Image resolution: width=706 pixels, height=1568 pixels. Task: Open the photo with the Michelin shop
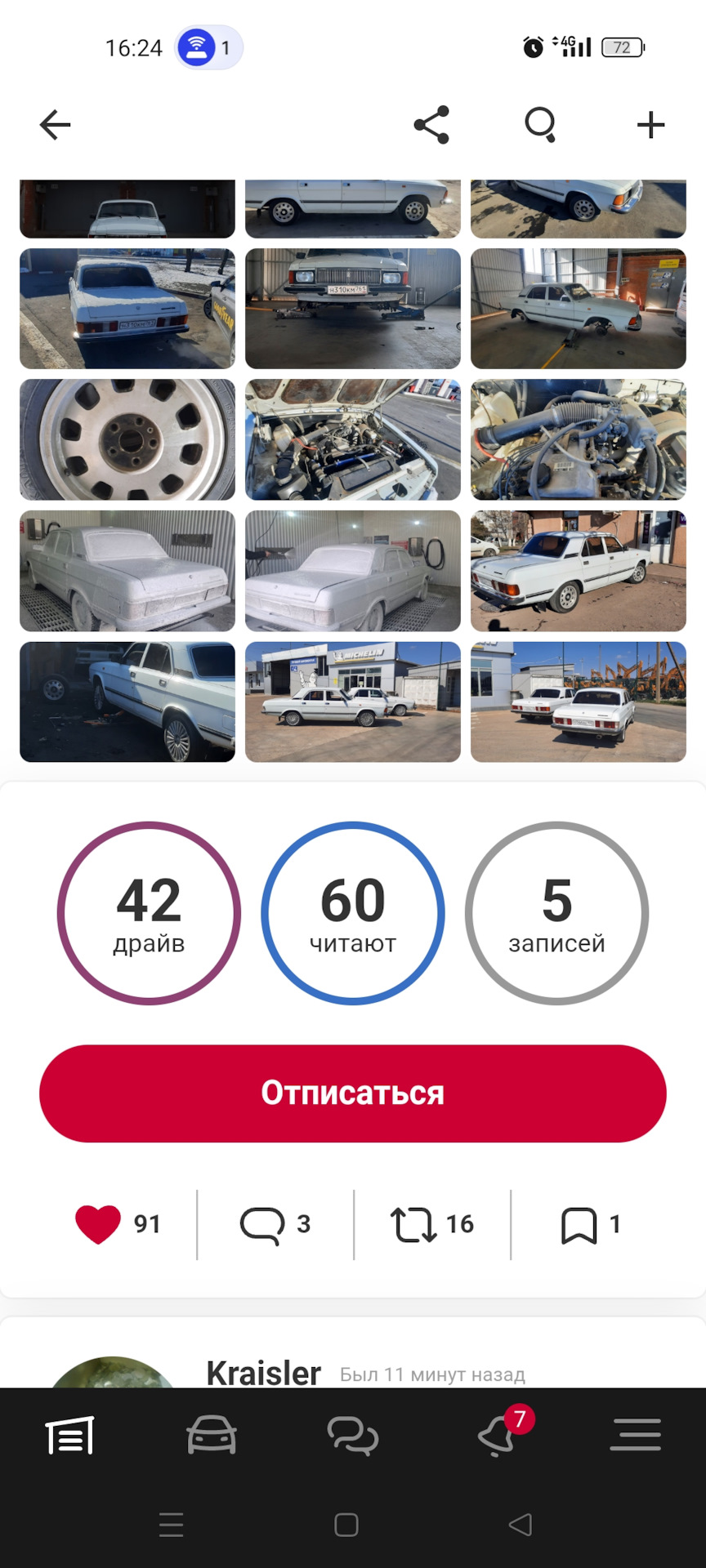tap(353, 702)
